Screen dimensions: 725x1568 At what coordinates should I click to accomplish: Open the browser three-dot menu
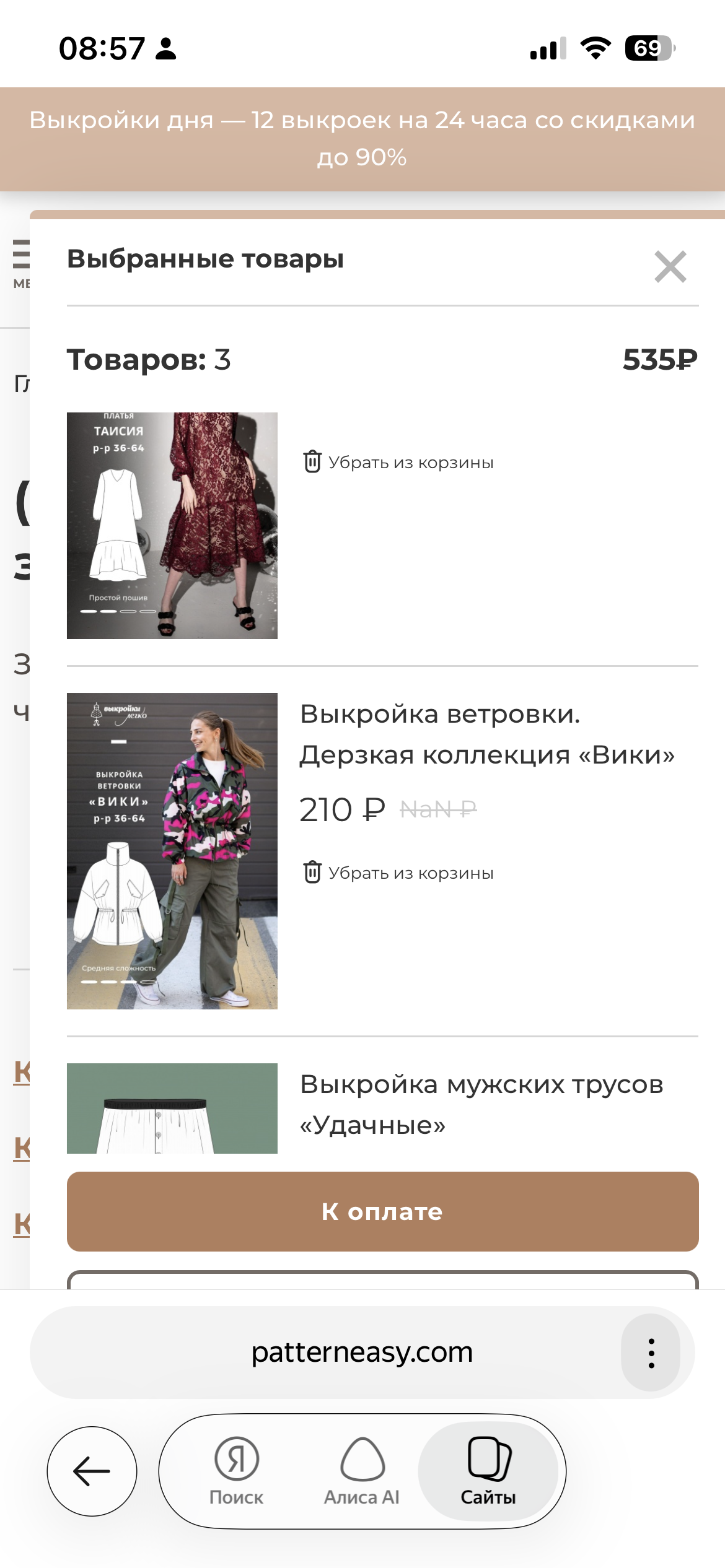pos(651,1352)
